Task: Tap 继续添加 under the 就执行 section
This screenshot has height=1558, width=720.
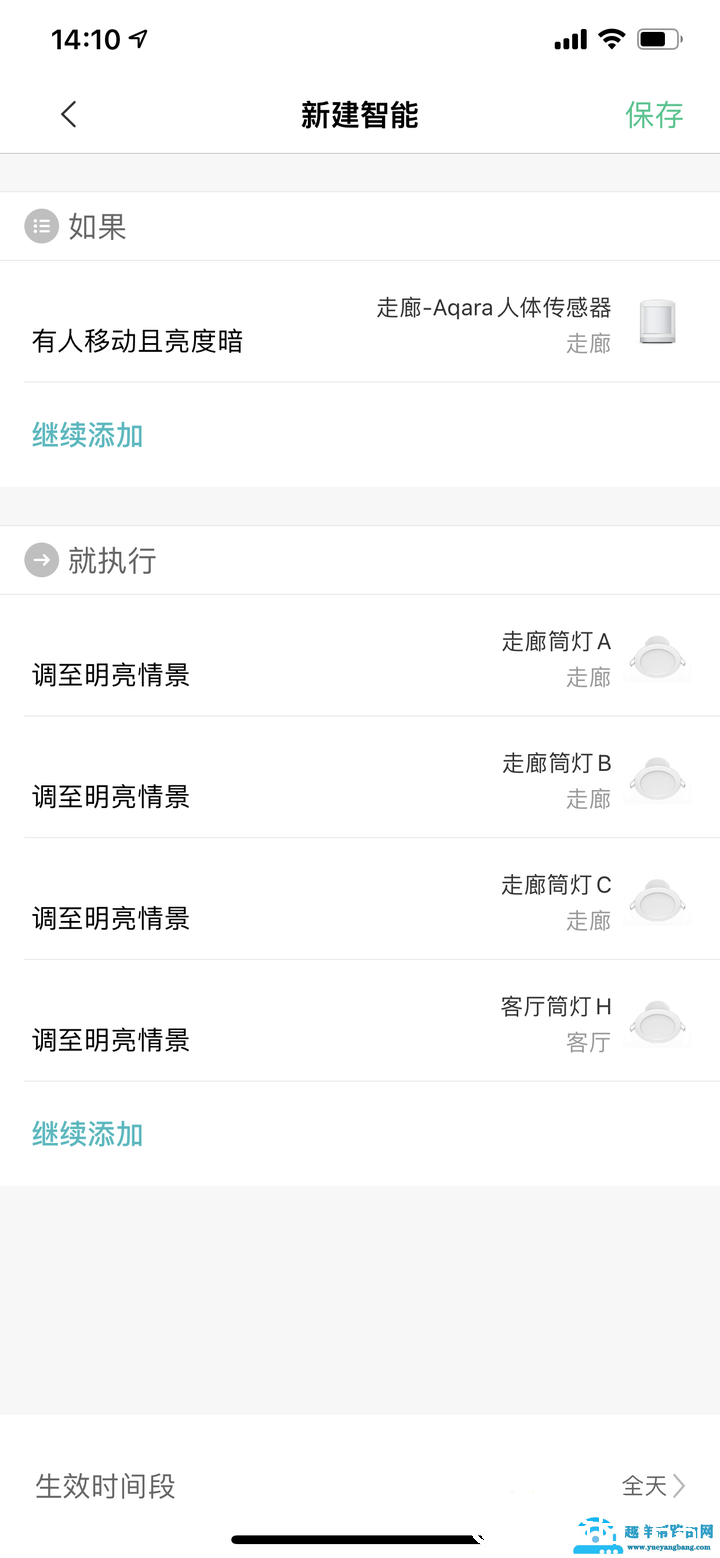Action: pos(86,1134)
